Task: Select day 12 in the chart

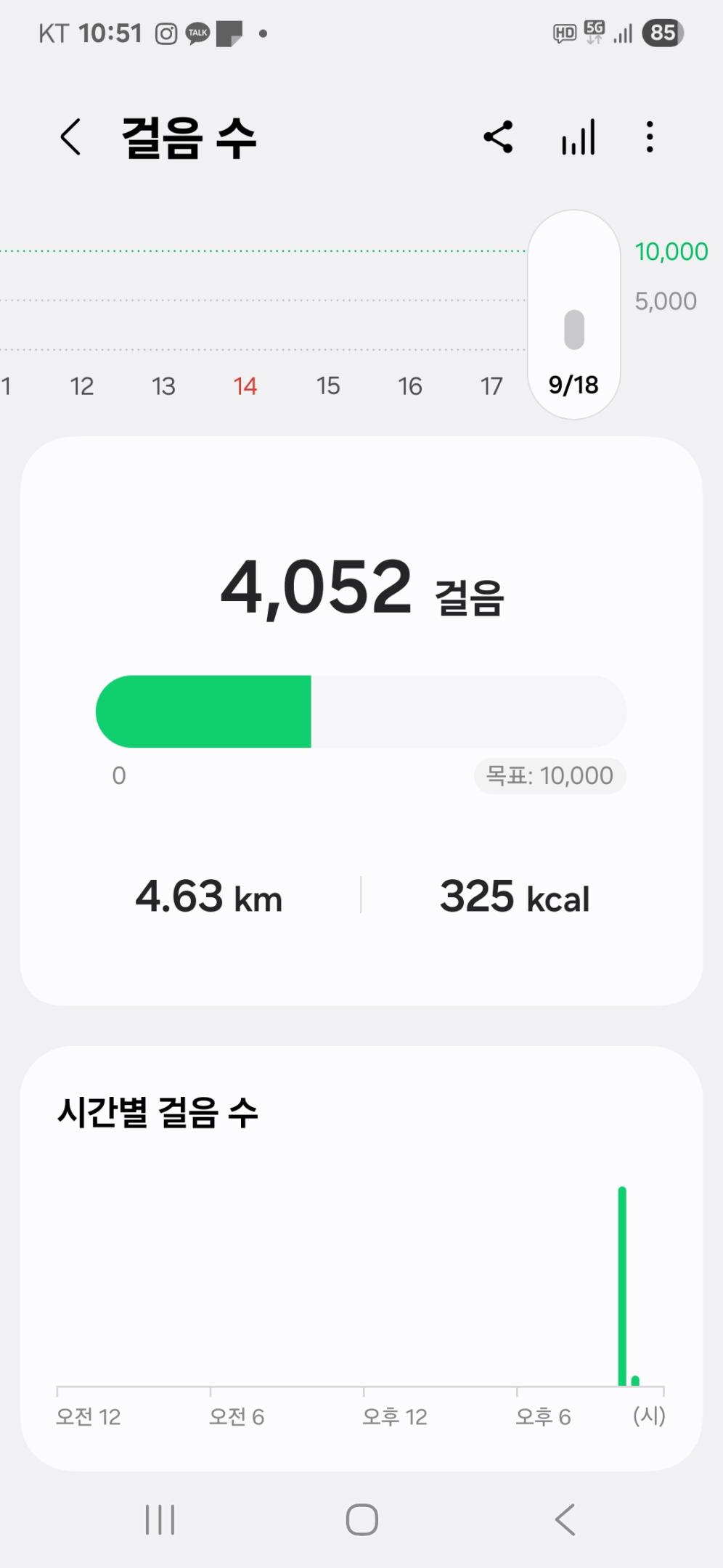Action: [82, 385]
